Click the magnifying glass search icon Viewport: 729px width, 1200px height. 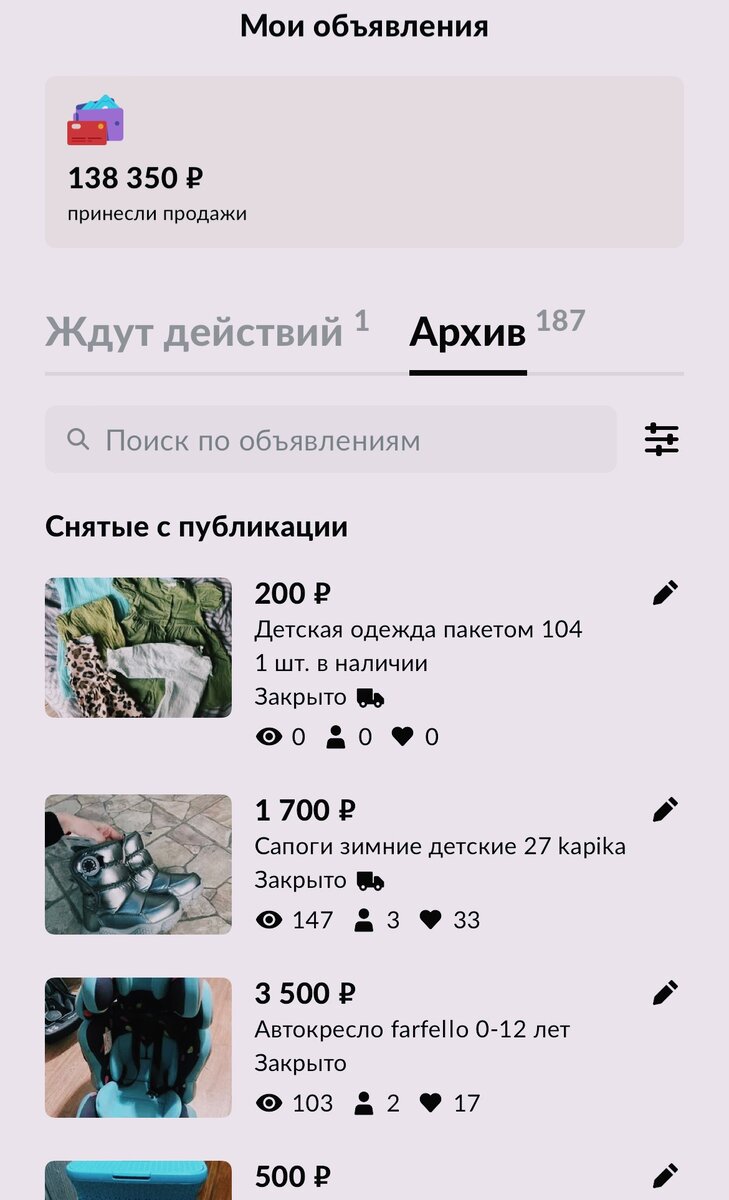(79, 438)
